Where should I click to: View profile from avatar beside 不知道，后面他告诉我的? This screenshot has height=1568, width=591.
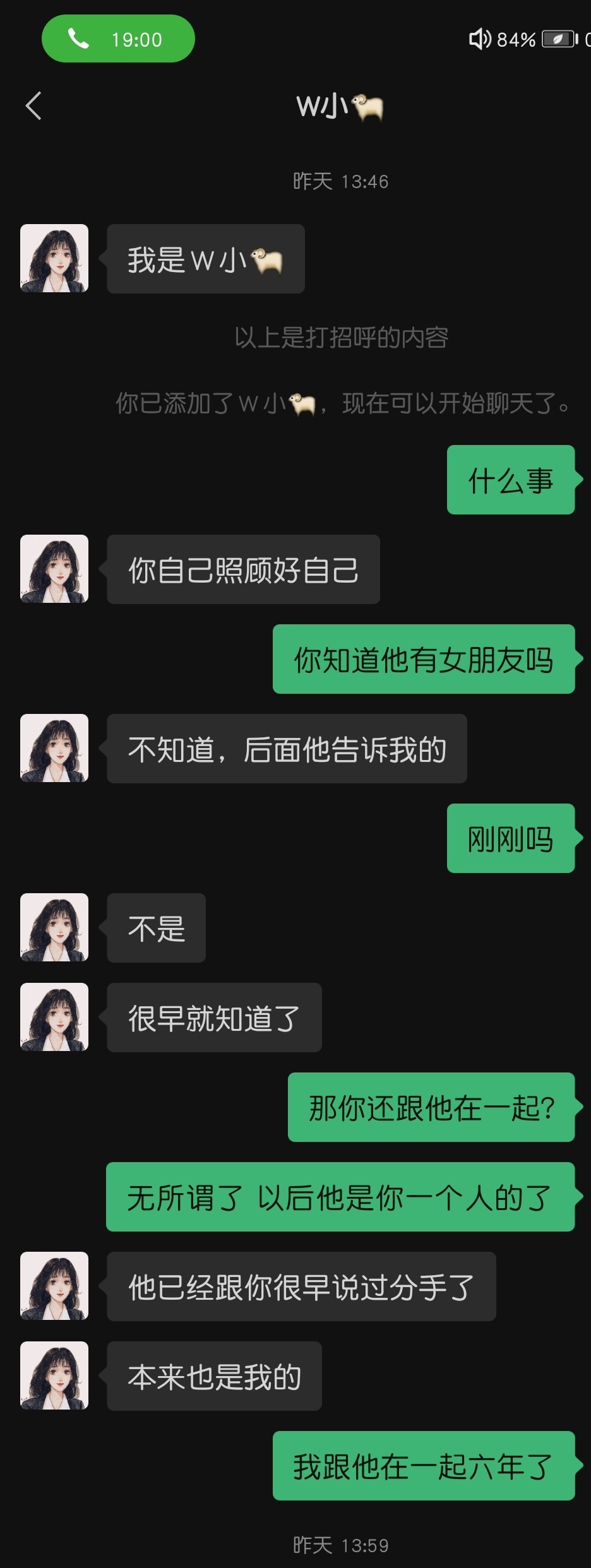tap(54, 748)
